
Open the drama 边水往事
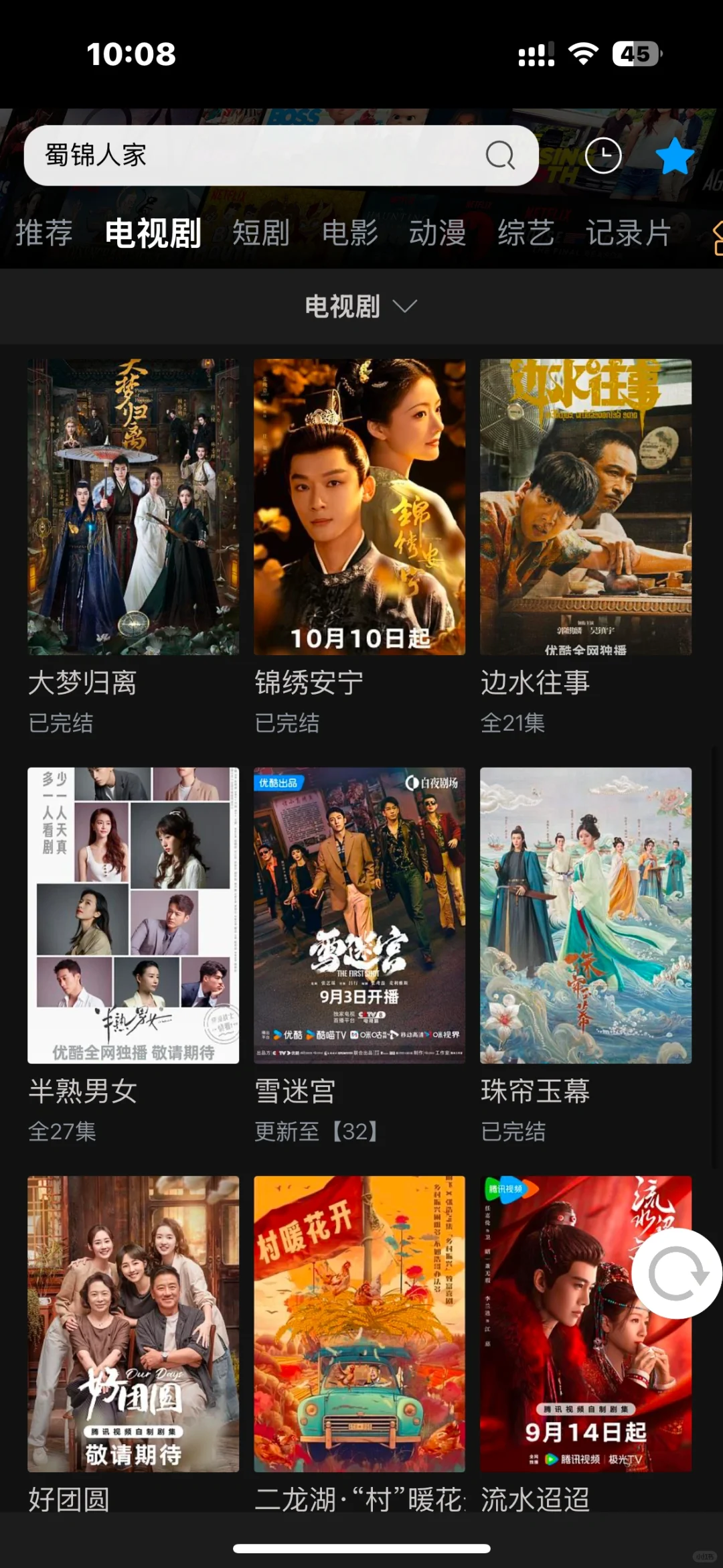(x=586, y=507)
